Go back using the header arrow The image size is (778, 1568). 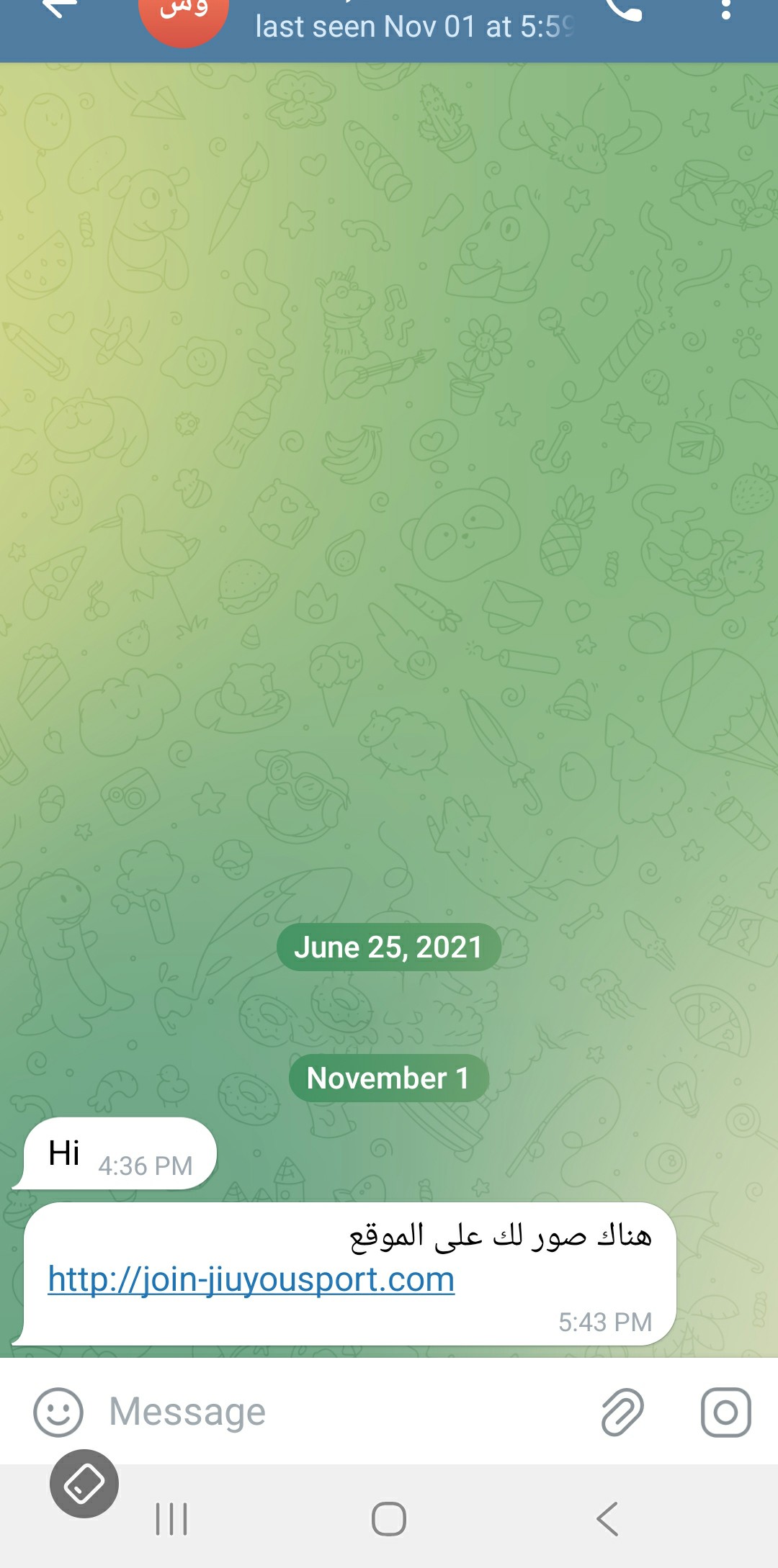[59, 9]
